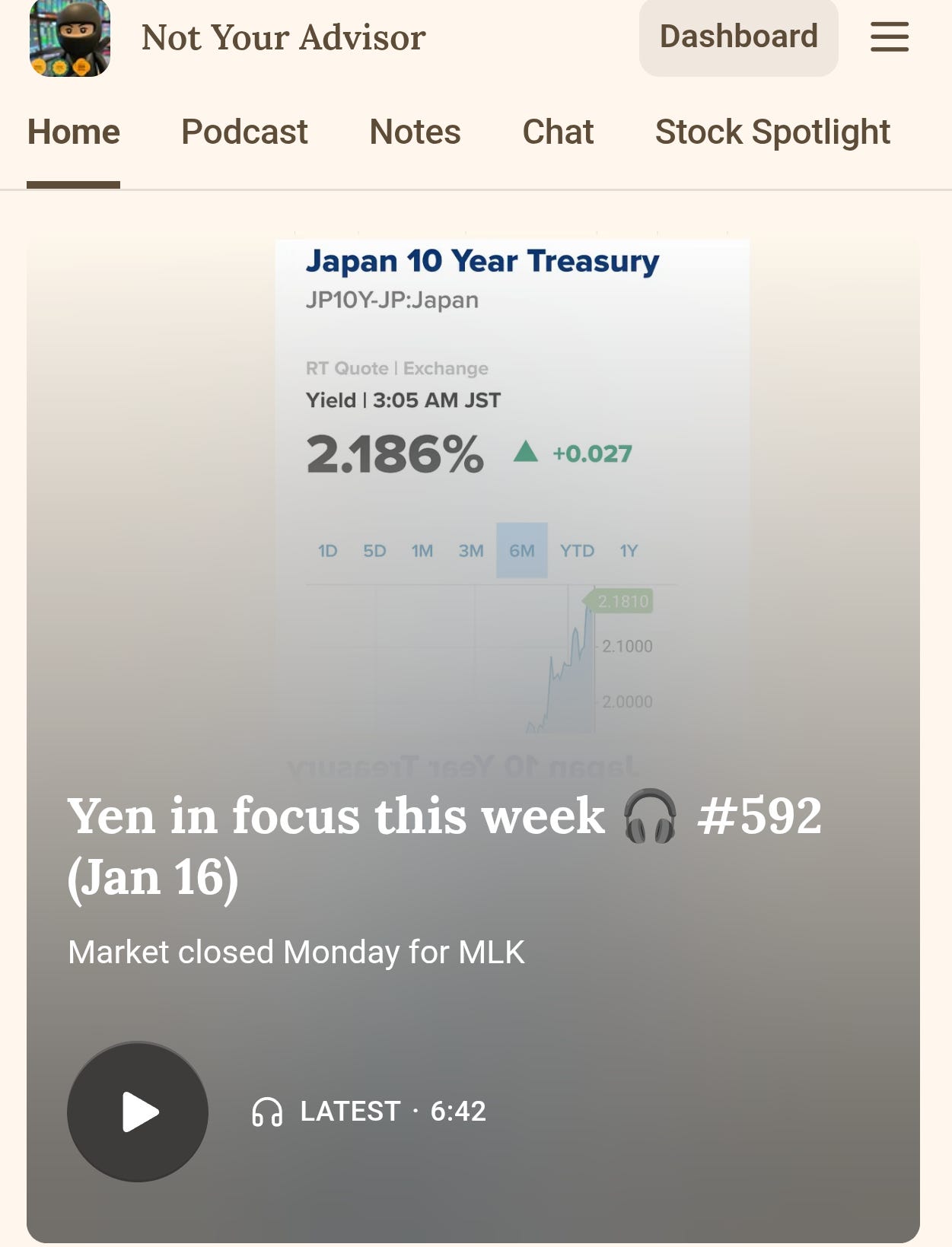The image size is (952, 1247).
Task: Go to the Dashboard
Action: [x=738, y=37]
